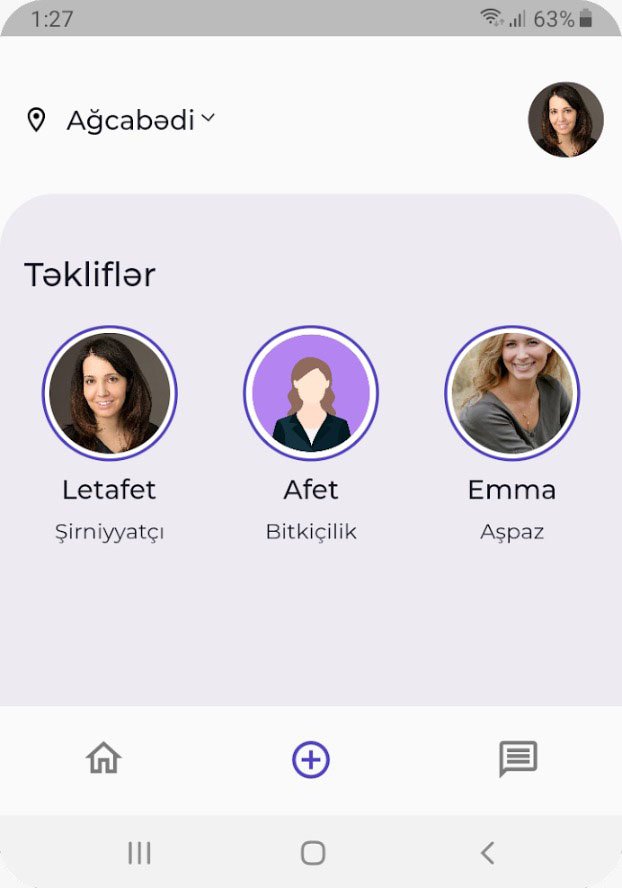Open Afet's Bitkiçilik profile

click(x=311, y=393)
